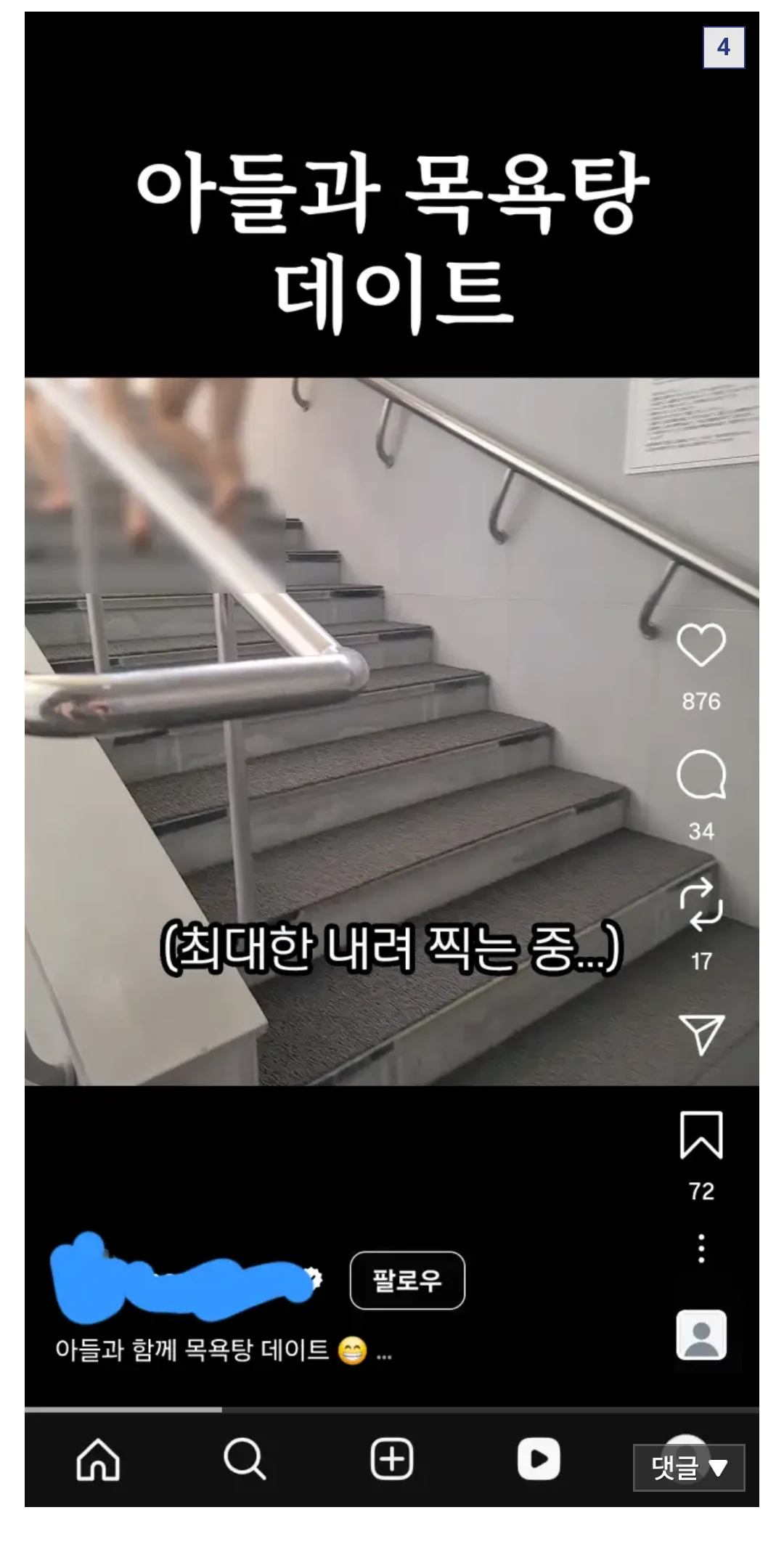Open the Search tab
Screen dimensions: 784x1547
(245, 1459)
